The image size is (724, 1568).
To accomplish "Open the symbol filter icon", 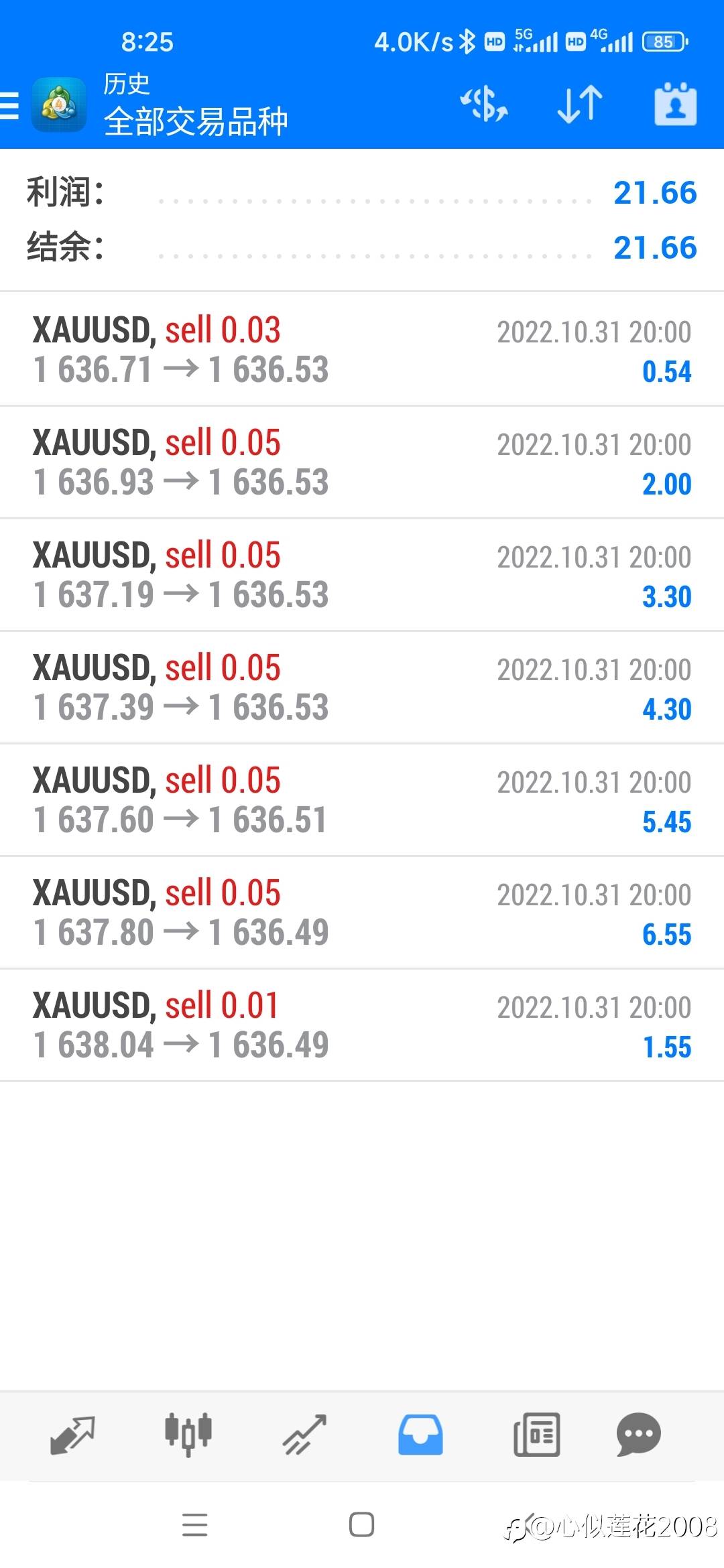I will (483, 105).
